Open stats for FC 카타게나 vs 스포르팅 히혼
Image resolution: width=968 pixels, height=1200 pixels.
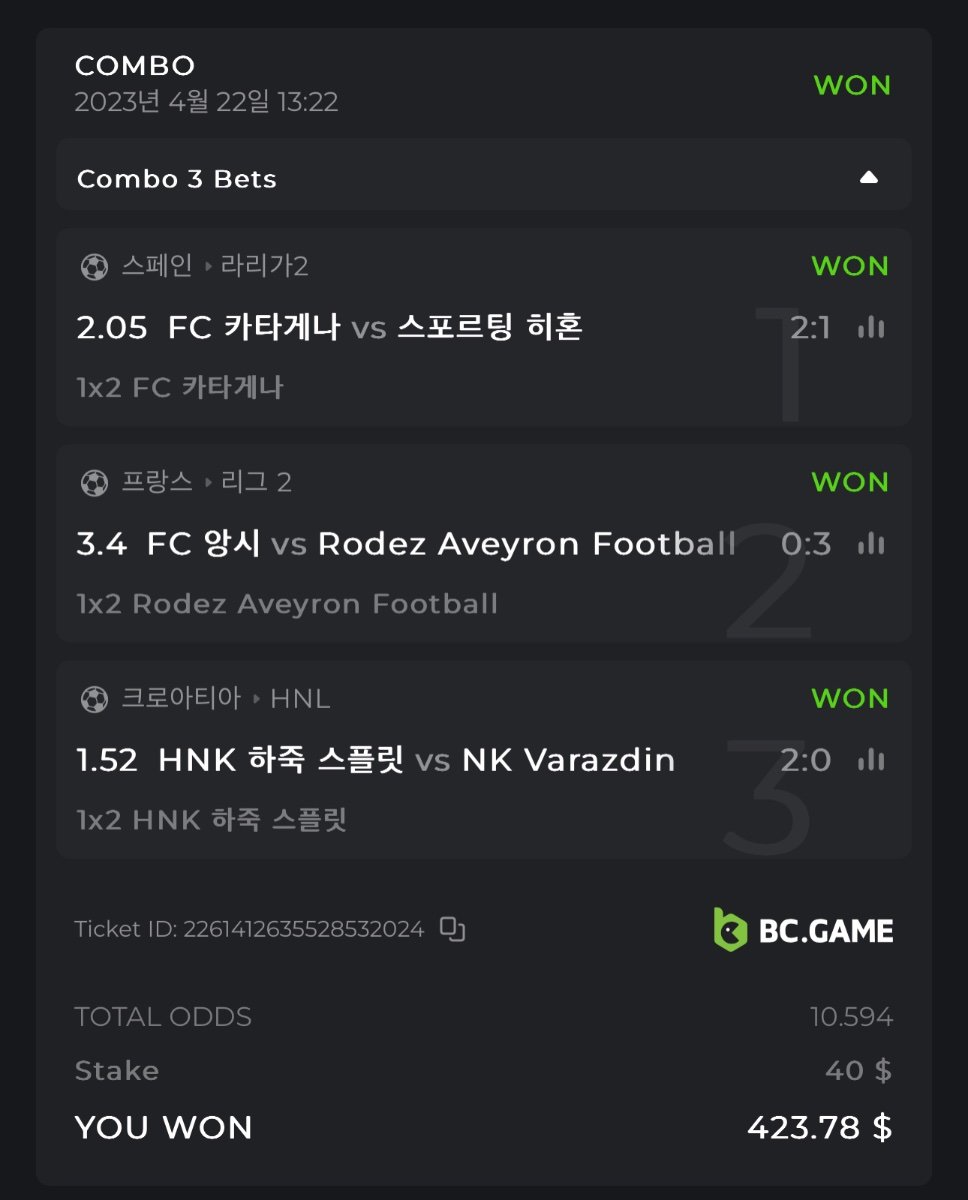pos(871,327)
